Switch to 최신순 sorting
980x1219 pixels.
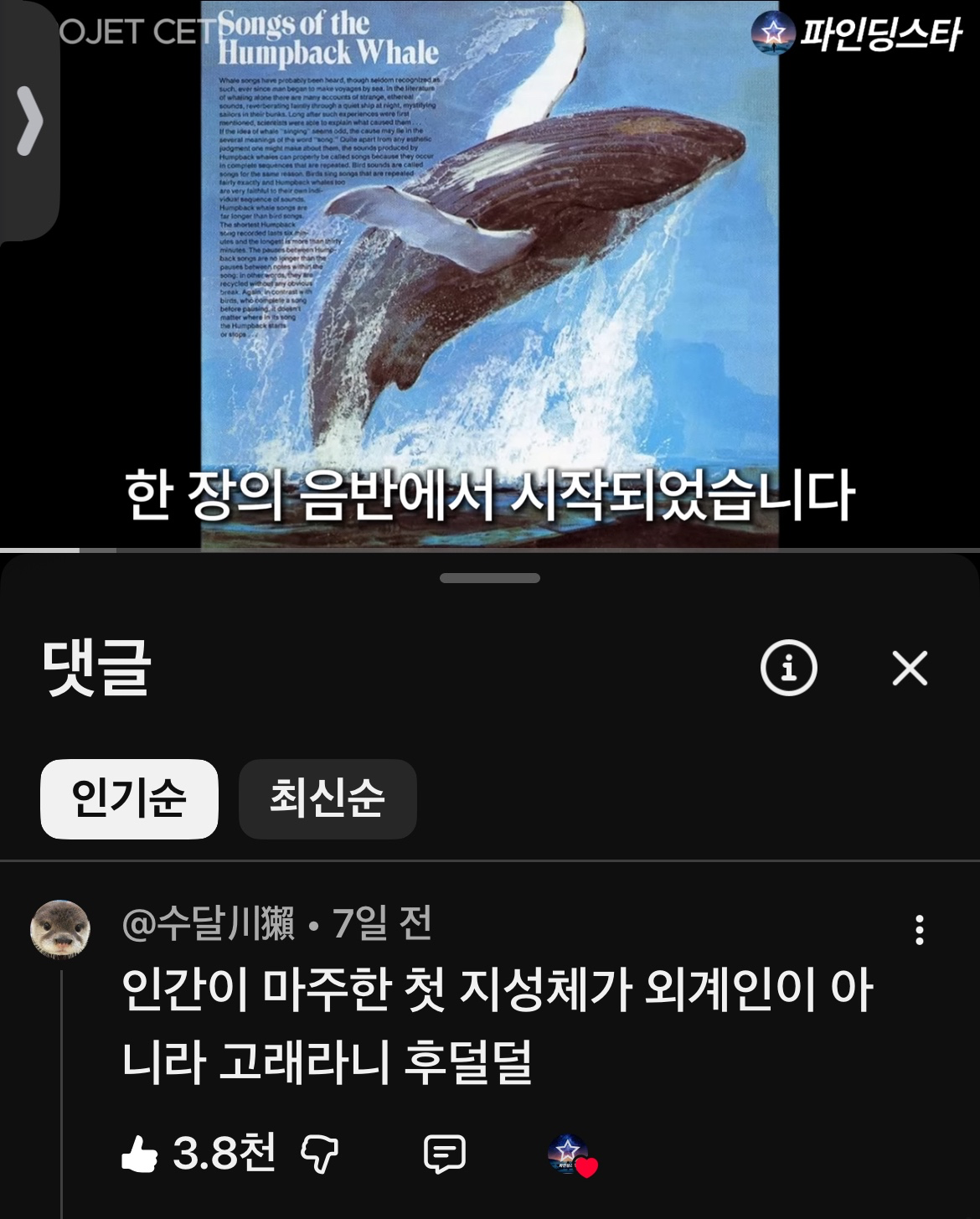(x=328, y=798)
